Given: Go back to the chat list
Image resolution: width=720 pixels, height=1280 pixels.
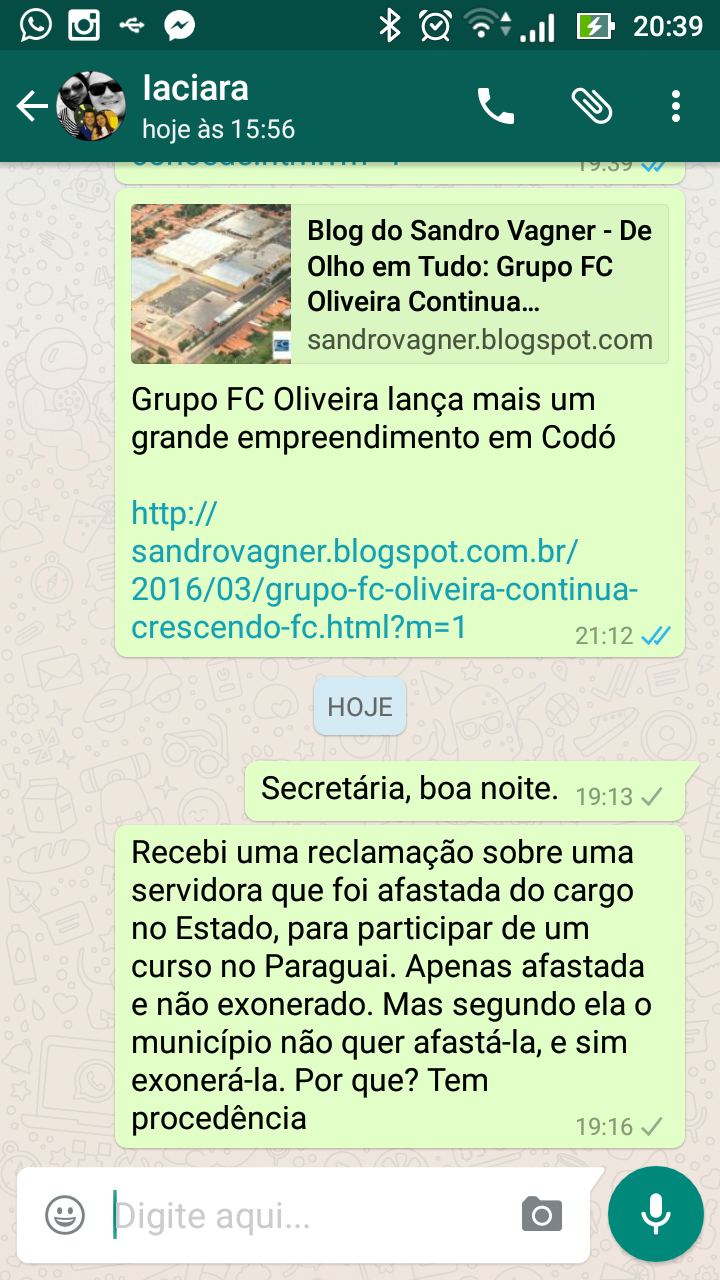Looking at the screenshot, I should (x=32, y=107).
